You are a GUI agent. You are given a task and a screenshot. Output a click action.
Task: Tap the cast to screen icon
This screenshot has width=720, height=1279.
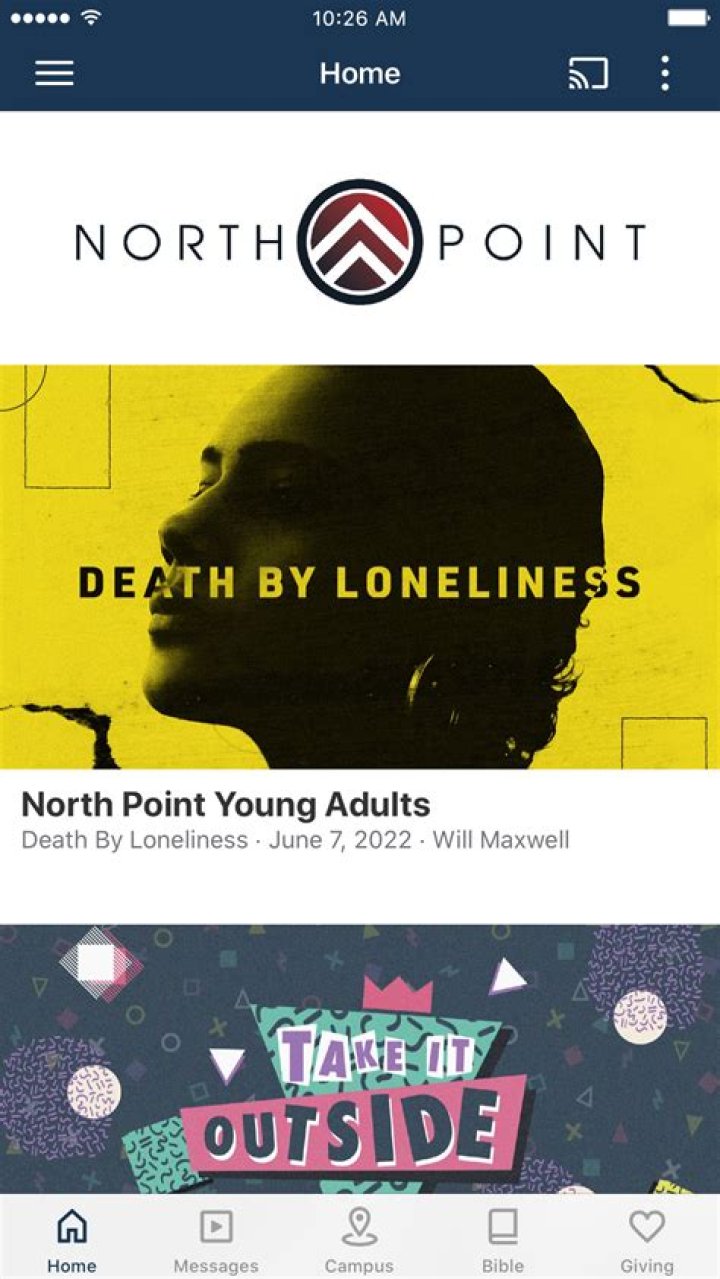pyautogui.click(x=588, y=74)
